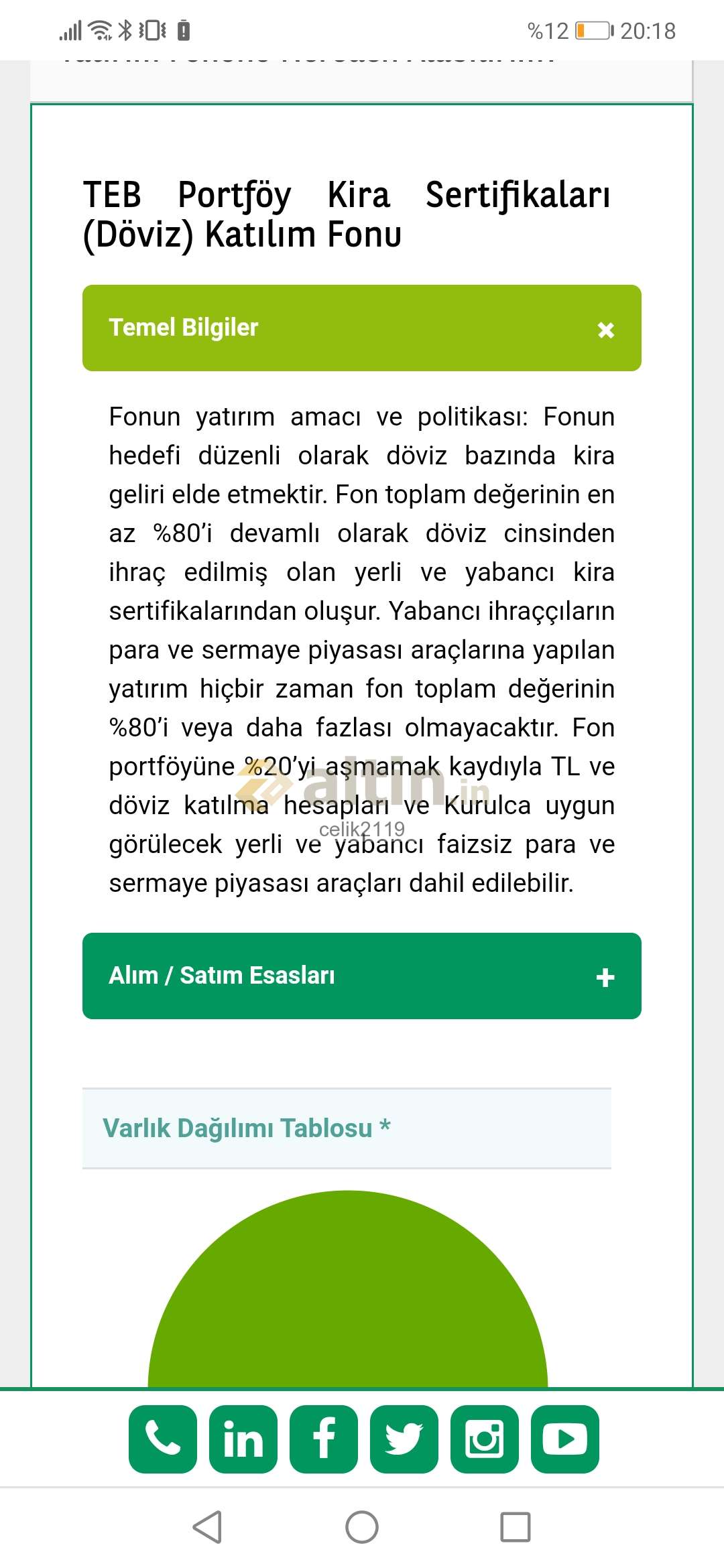Open the YouTube channel
724x1568 pixels.
pyautogui.click(x=565, y=1439)
